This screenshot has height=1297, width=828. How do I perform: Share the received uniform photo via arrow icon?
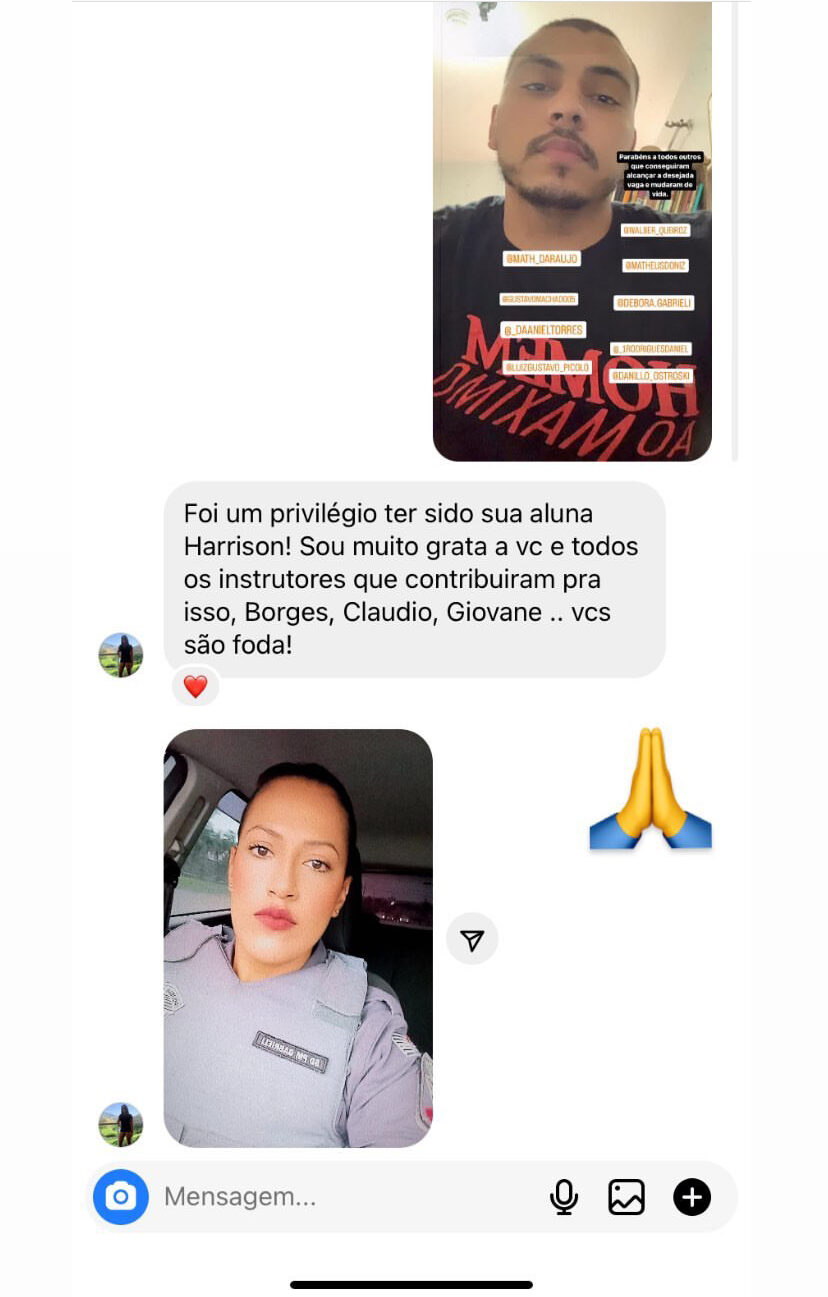point(472,939)
